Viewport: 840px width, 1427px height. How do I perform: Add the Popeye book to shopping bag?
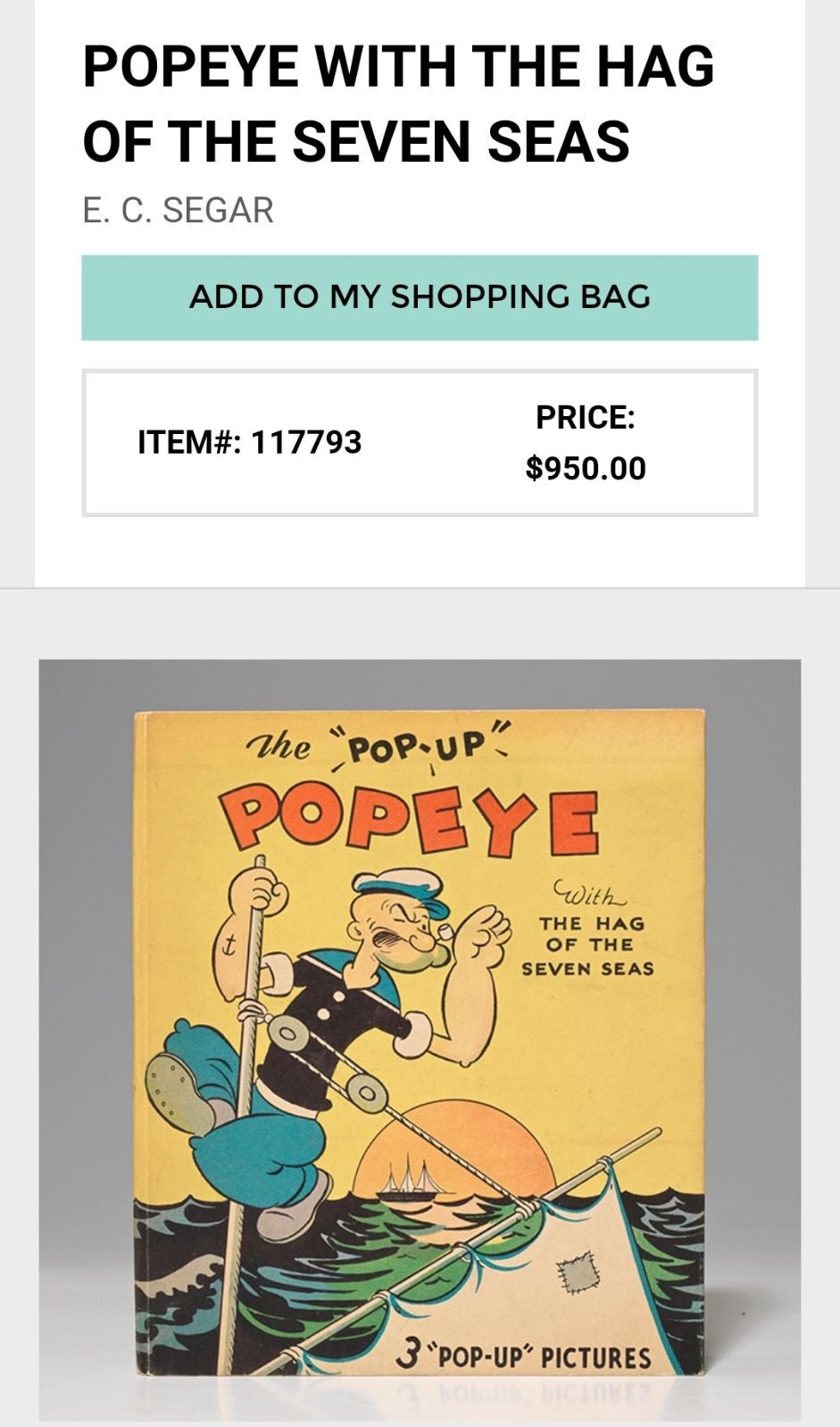point(420,297)
